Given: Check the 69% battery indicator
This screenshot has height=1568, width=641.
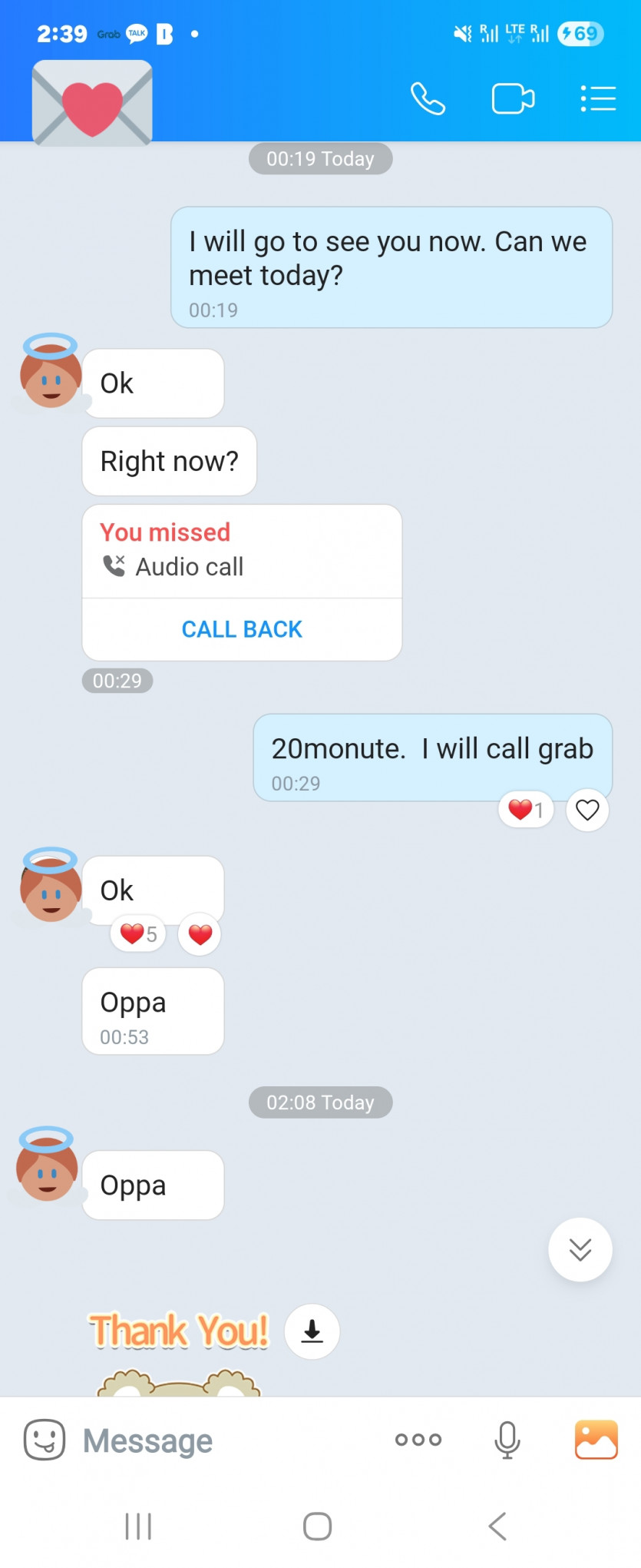Looking at the screenshot, I should [x=580, y=34].
